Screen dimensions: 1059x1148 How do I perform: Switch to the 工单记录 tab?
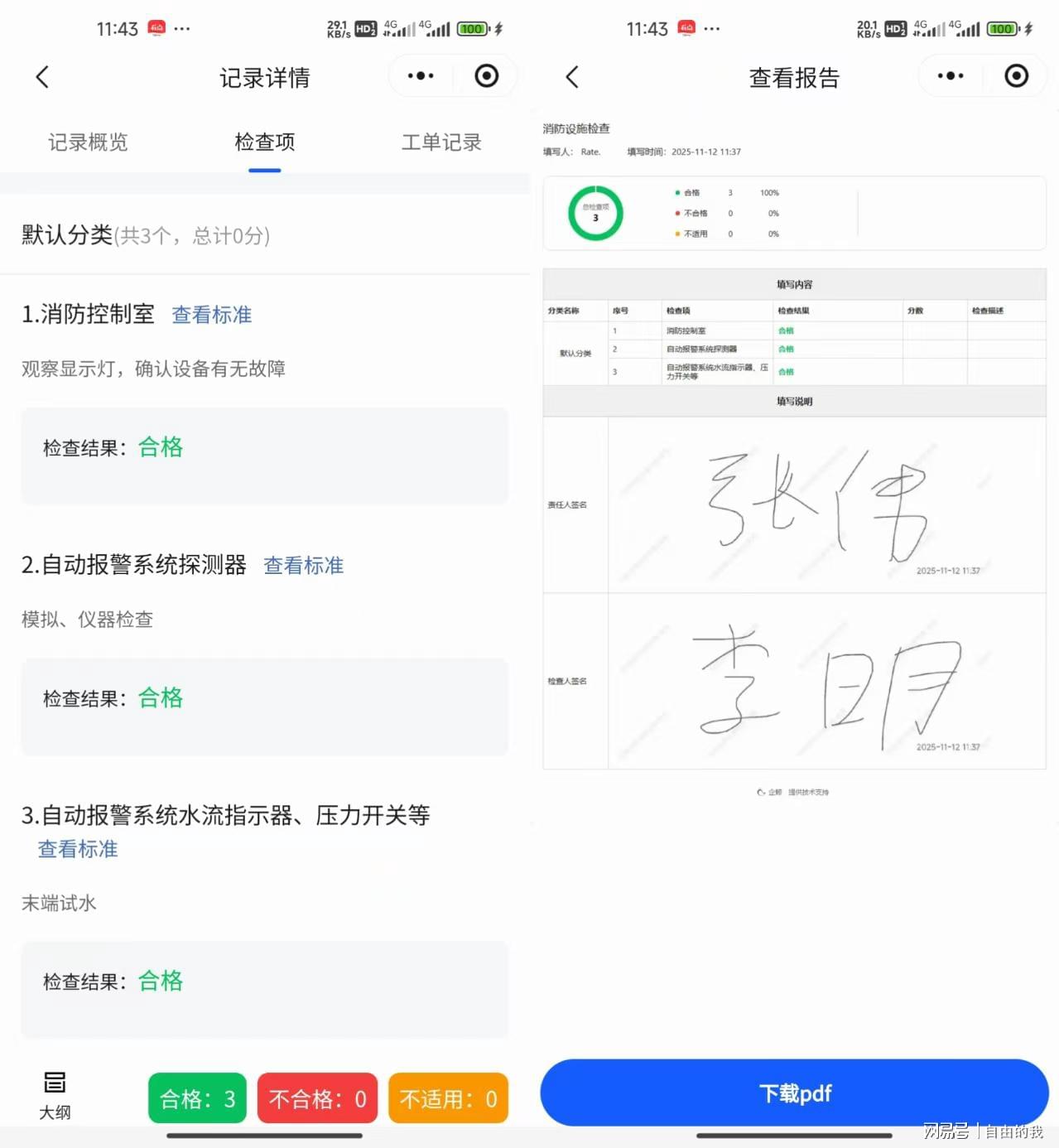[441, 142]
